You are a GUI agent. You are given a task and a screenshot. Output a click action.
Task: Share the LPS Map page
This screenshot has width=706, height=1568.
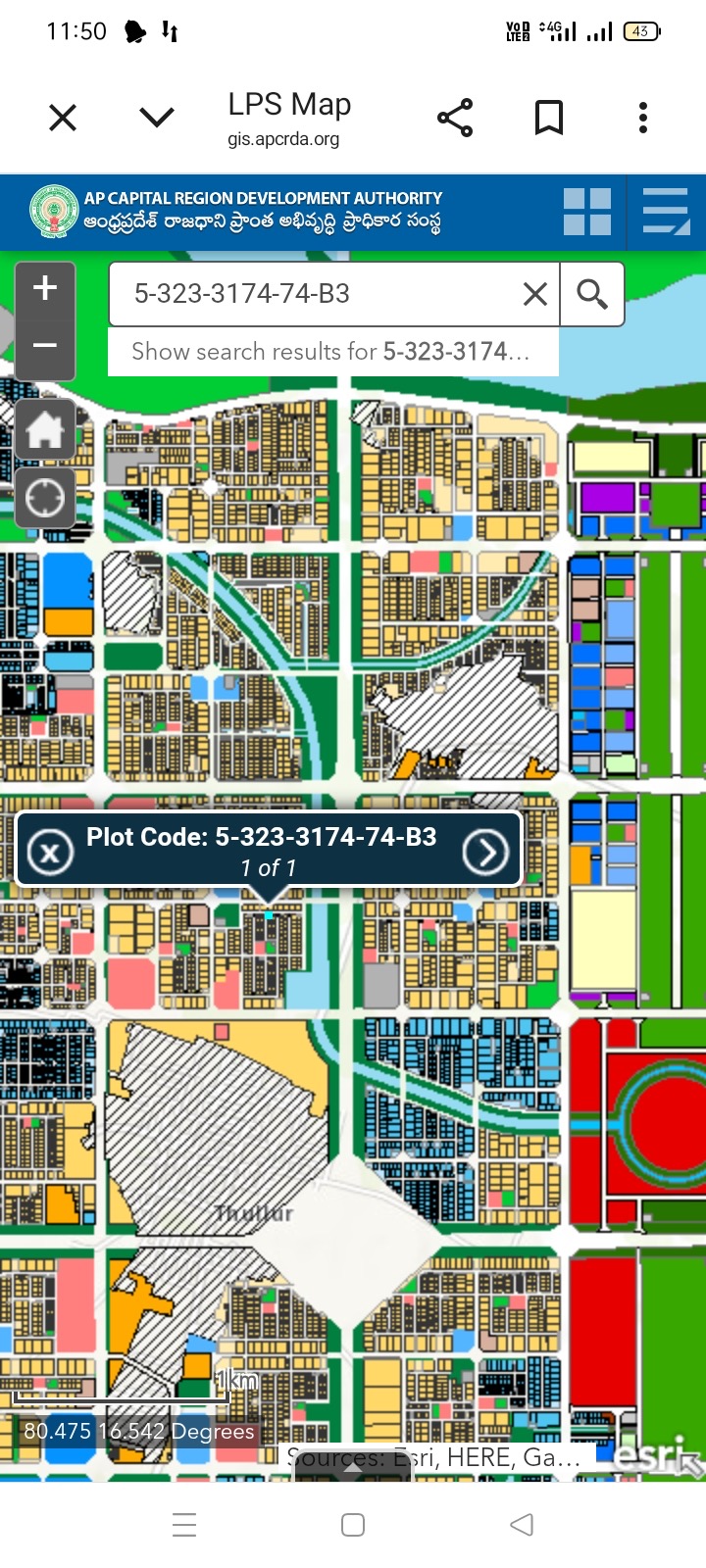coord(455,119)
